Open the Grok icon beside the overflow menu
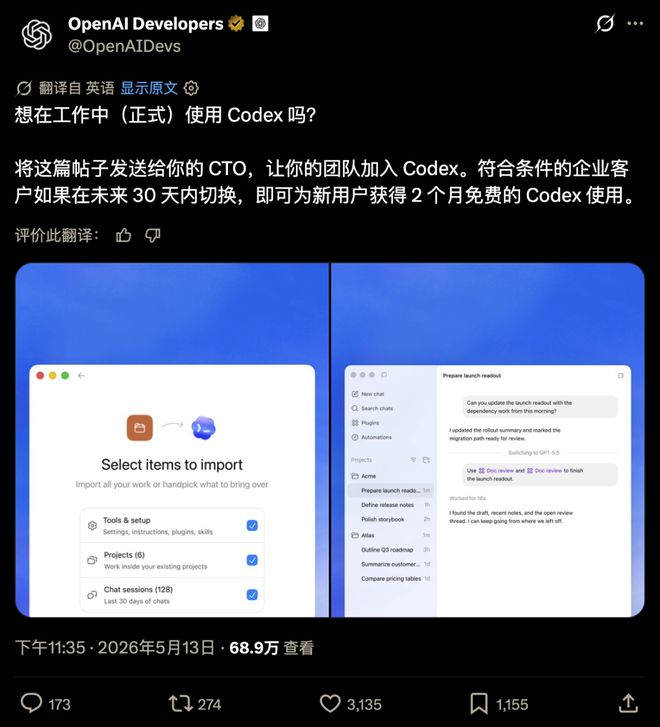 605,23
